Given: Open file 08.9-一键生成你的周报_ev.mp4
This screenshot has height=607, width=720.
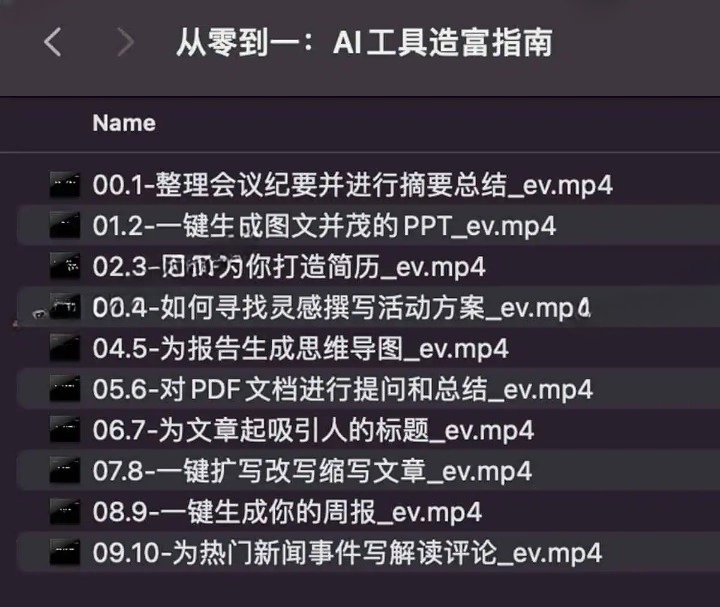Looking at the screenshot, I should pyautogui.click(x=287, y=512).
